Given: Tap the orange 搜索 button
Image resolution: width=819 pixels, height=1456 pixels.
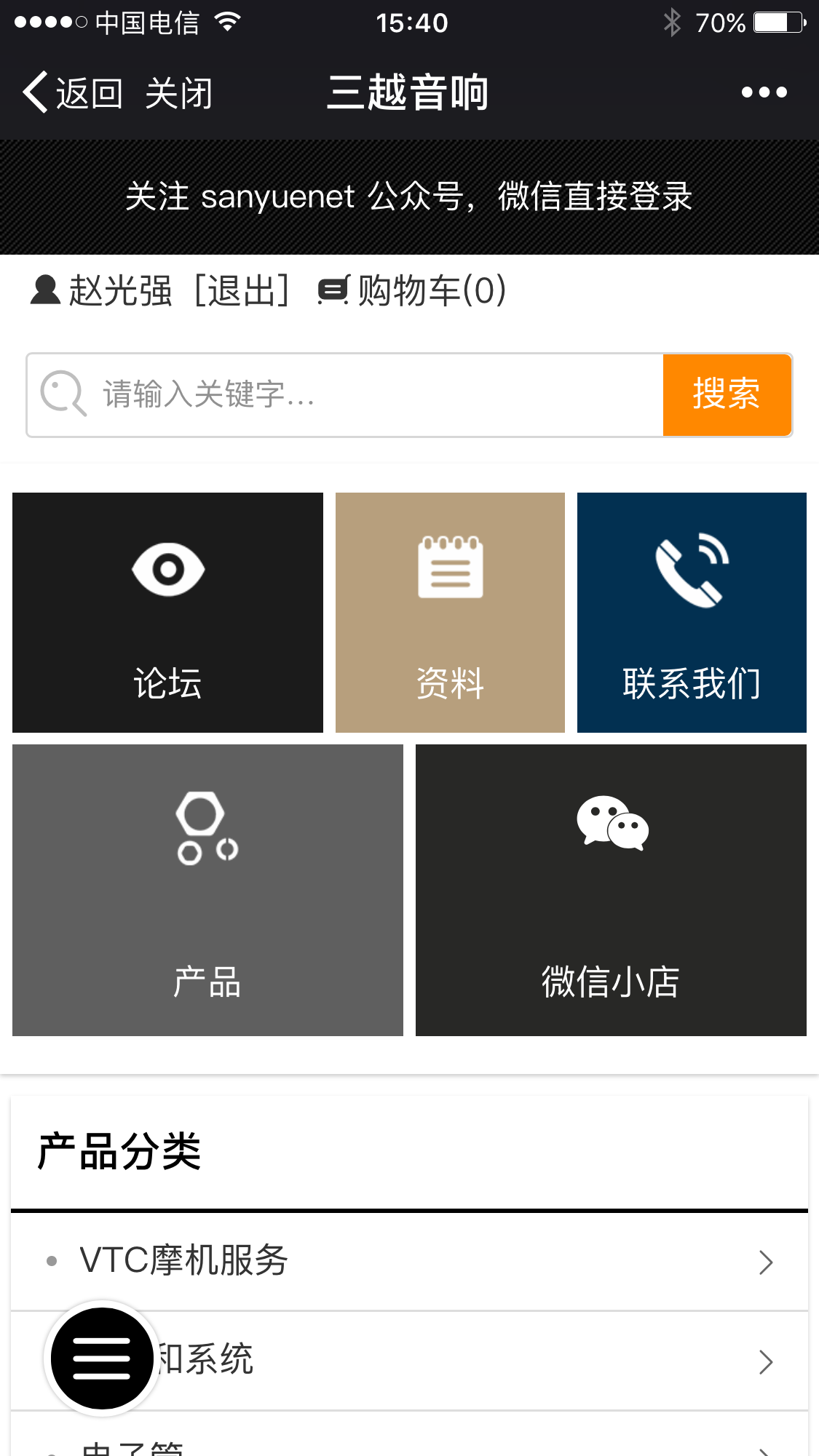Looking at the screenshot, I should (727, 395).
